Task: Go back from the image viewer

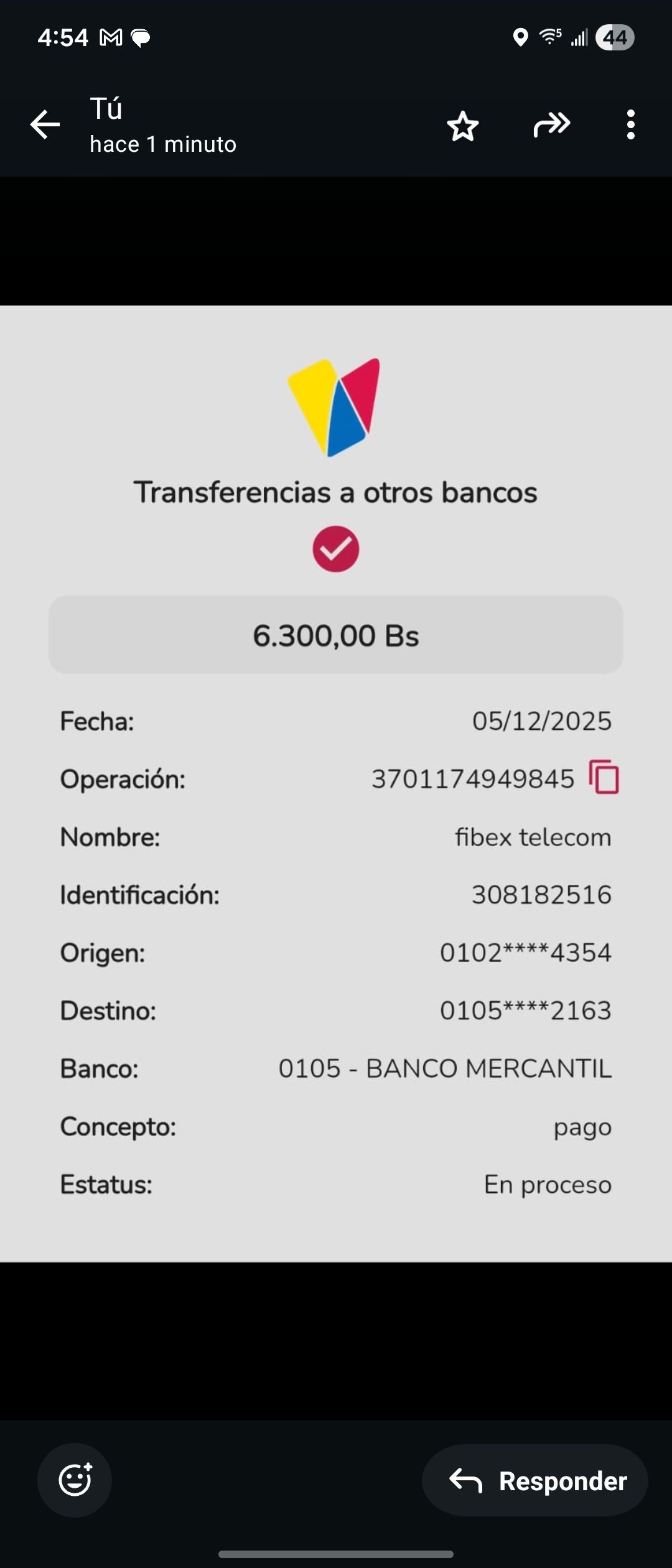Action: [45, 125]
